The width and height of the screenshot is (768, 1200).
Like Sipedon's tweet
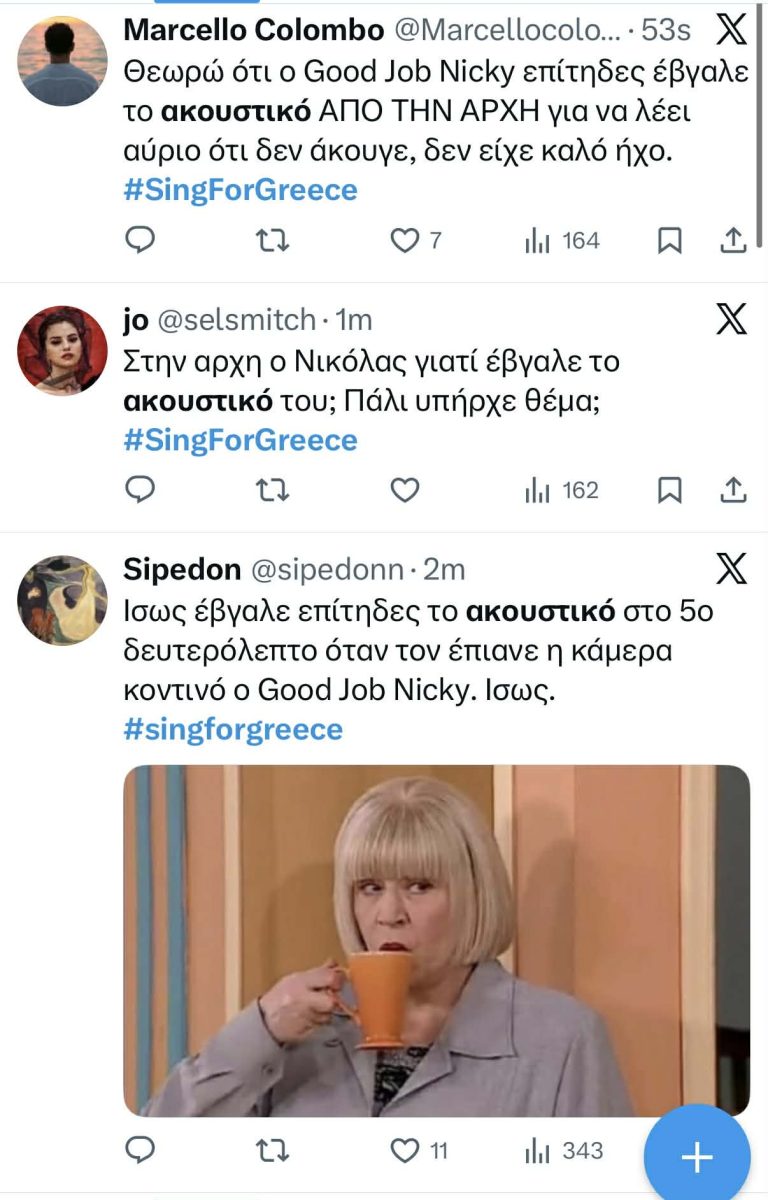point(404,1151)
